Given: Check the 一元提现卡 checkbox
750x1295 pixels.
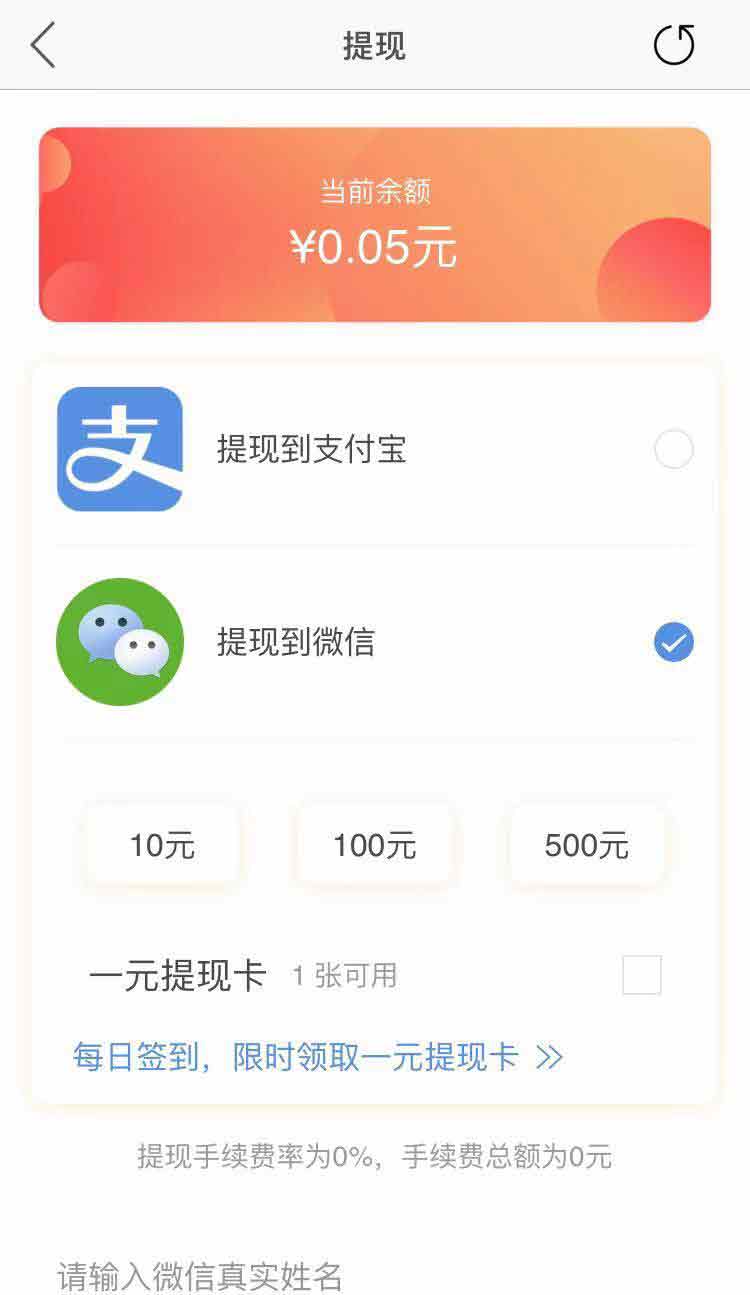Looking at the screenshot, I should pos(642,974).
